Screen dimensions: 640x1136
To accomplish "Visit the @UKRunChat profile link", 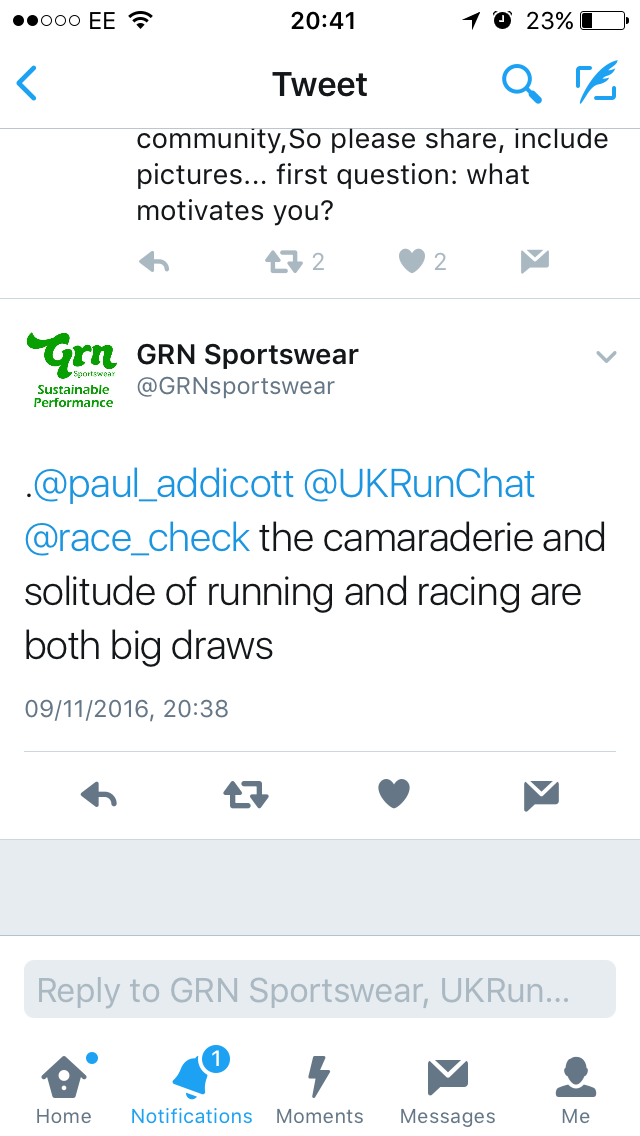I will pos(419,484).
